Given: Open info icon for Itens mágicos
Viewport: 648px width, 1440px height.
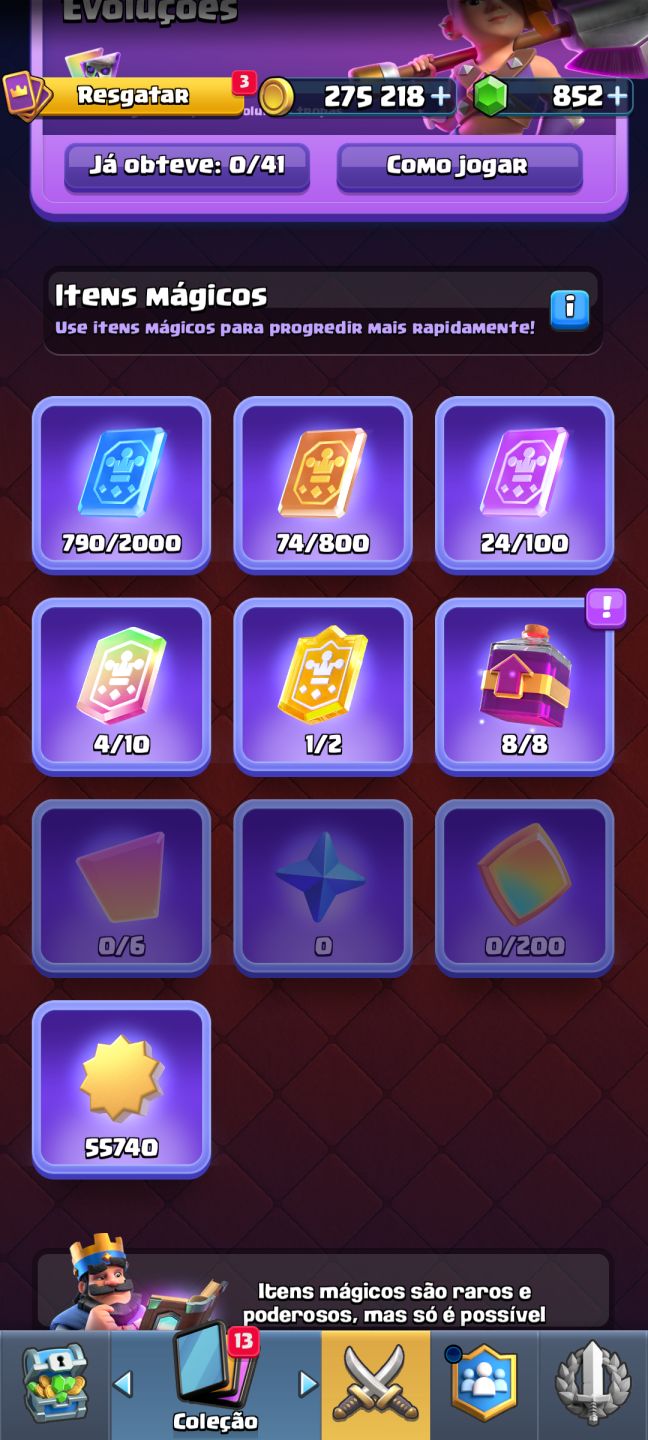Looking at the screenshot, I should coord(570,309).
